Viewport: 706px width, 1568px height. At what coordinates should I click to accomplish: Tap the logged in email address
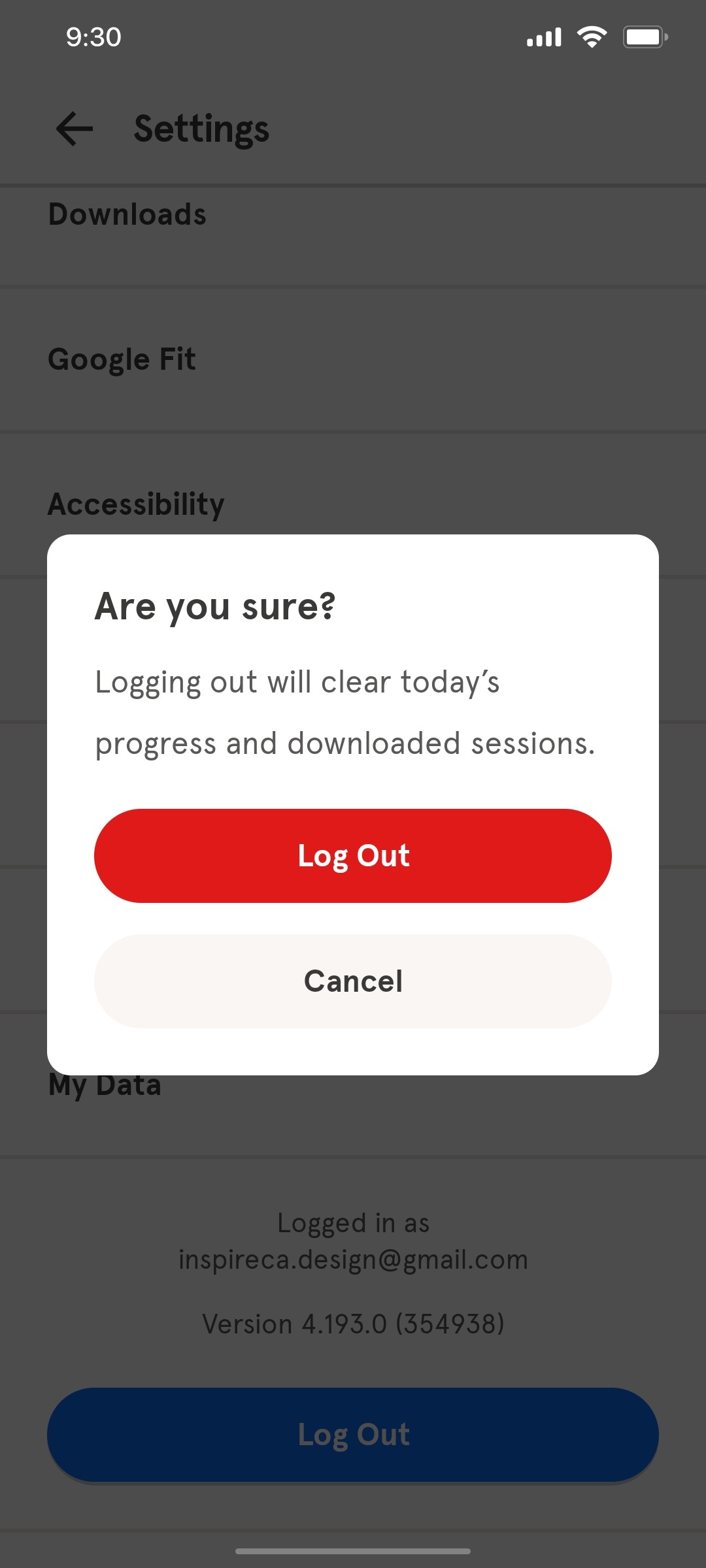click(353, 1258)
